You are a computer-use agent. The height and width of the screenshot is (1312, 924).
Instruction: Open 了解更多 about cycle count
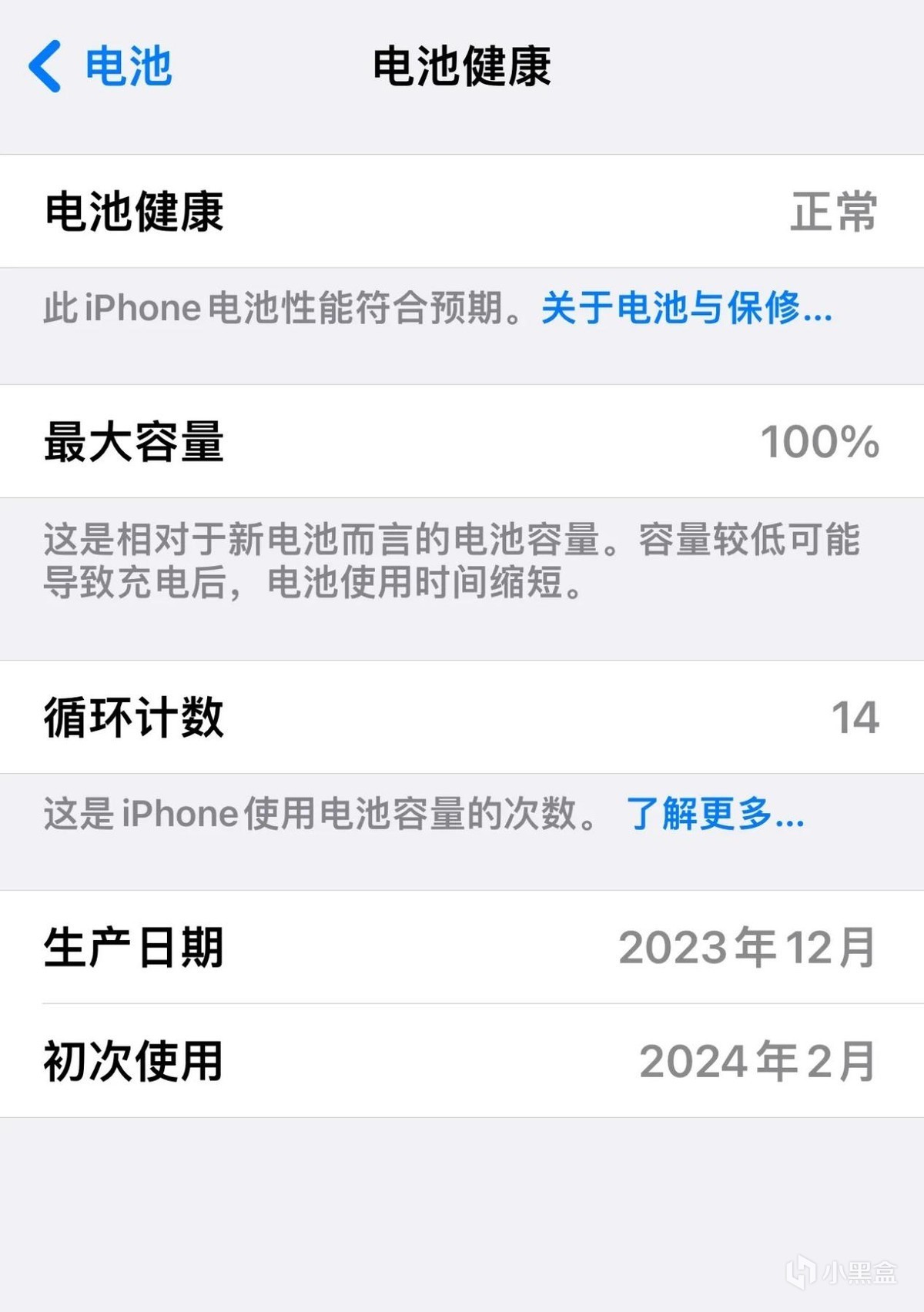coord(715,814)
